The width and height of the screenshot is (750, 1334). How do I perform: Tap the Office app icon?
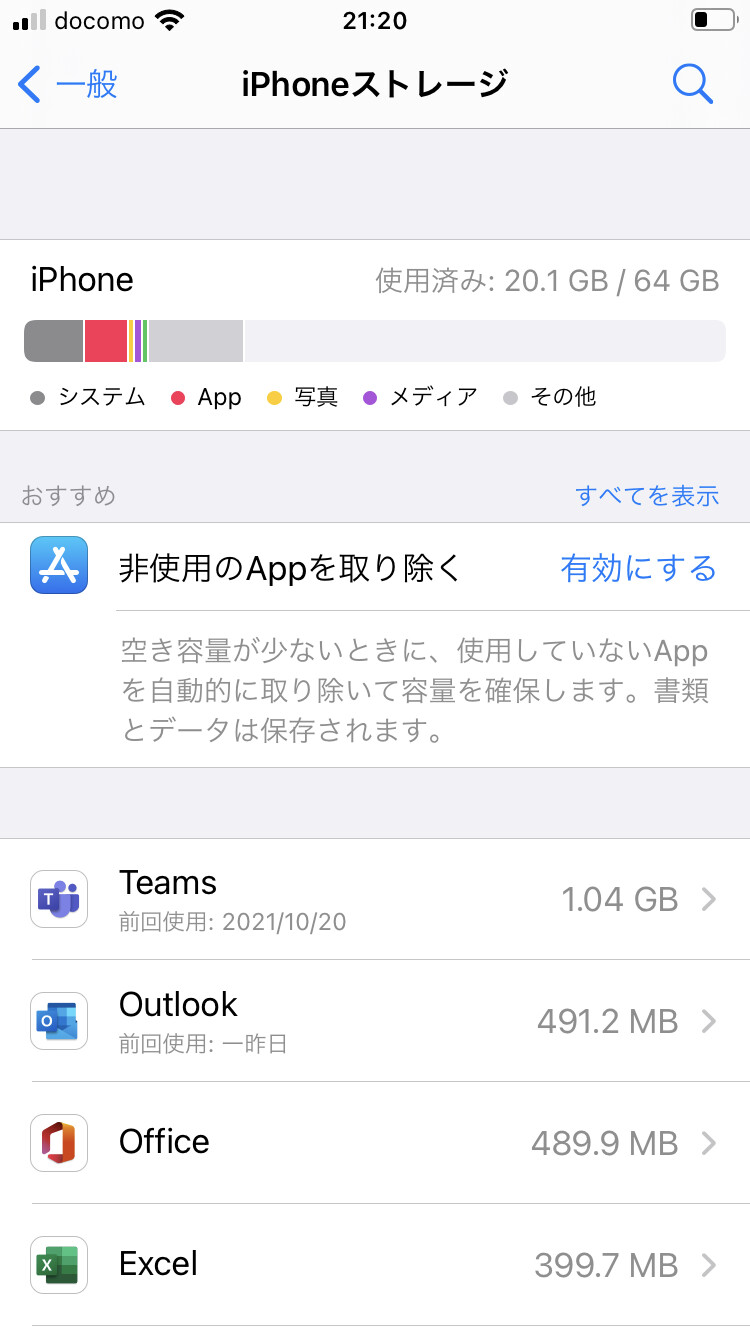(x=59, y=1143)
